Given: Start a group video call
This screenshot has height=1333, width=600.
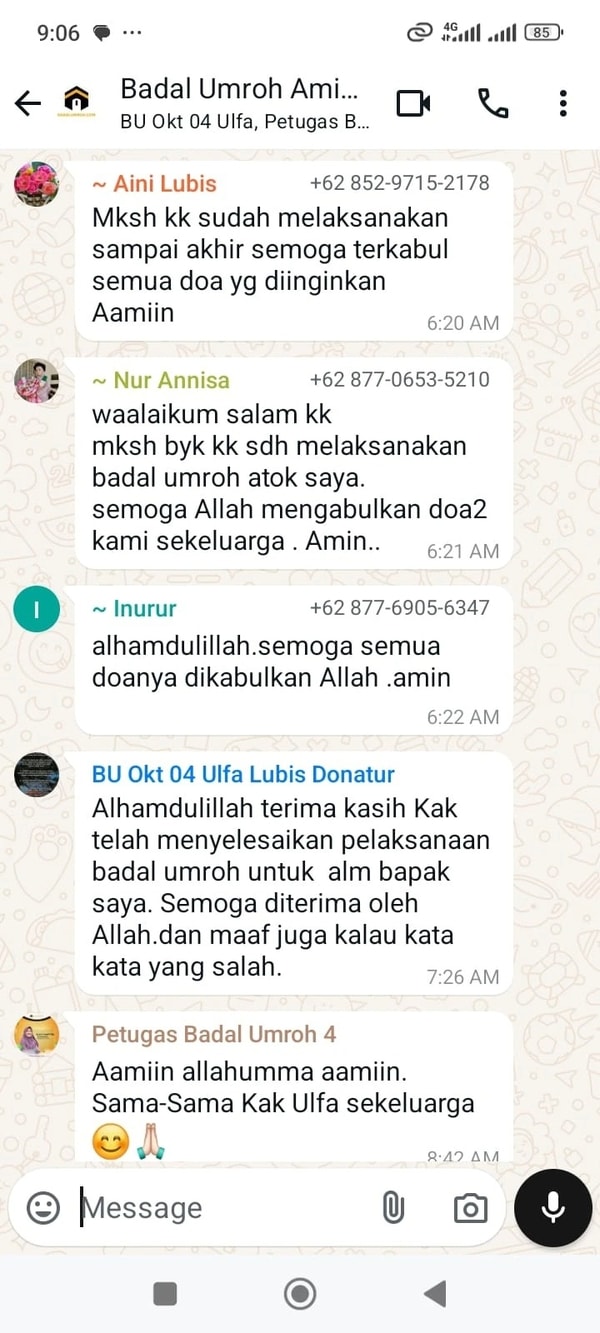Looking at the screenshot, I should pos(413,103).
